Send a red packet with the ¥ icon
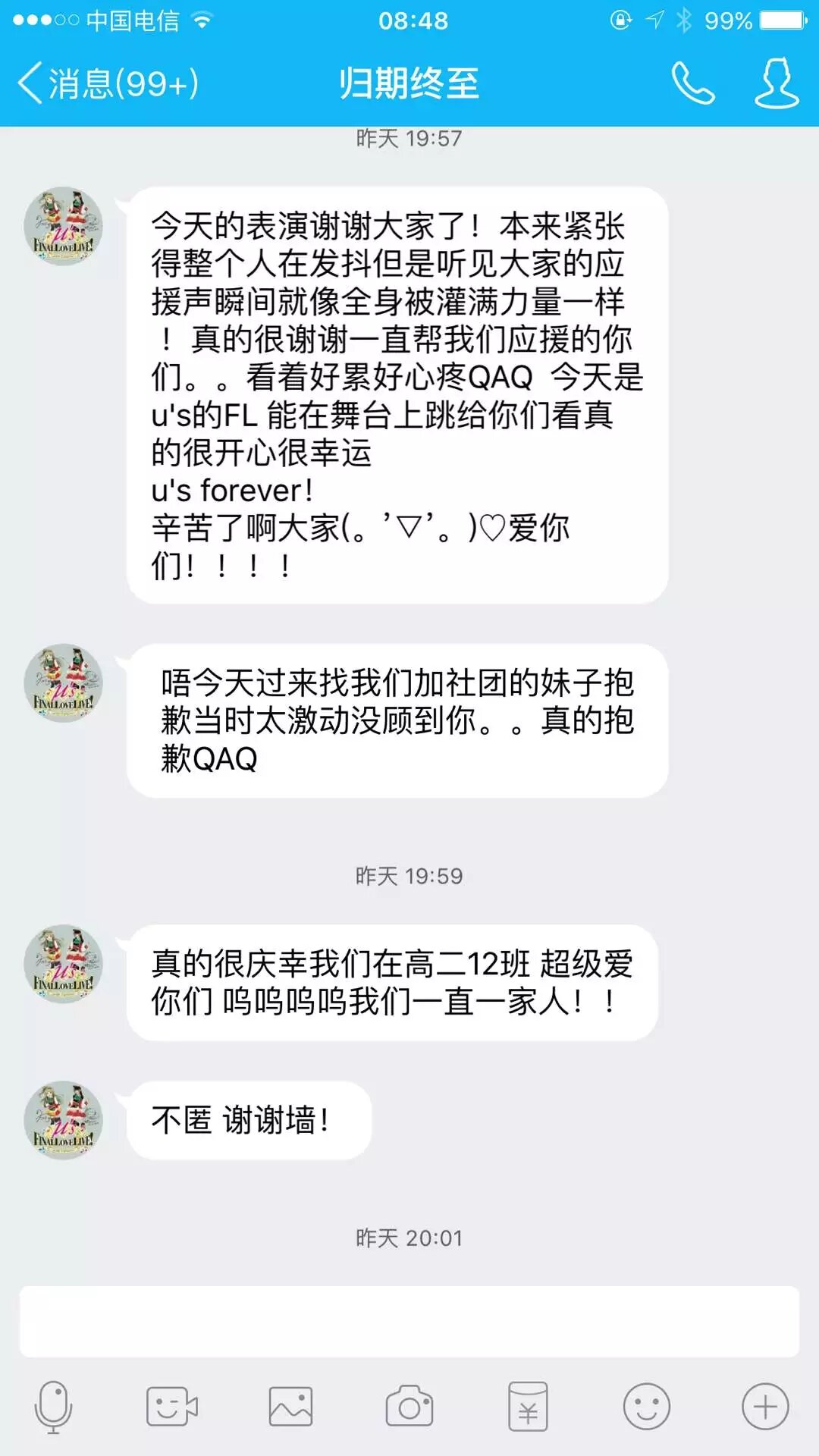This screenshot has height=1456, width=819. tap(528, 1407)
